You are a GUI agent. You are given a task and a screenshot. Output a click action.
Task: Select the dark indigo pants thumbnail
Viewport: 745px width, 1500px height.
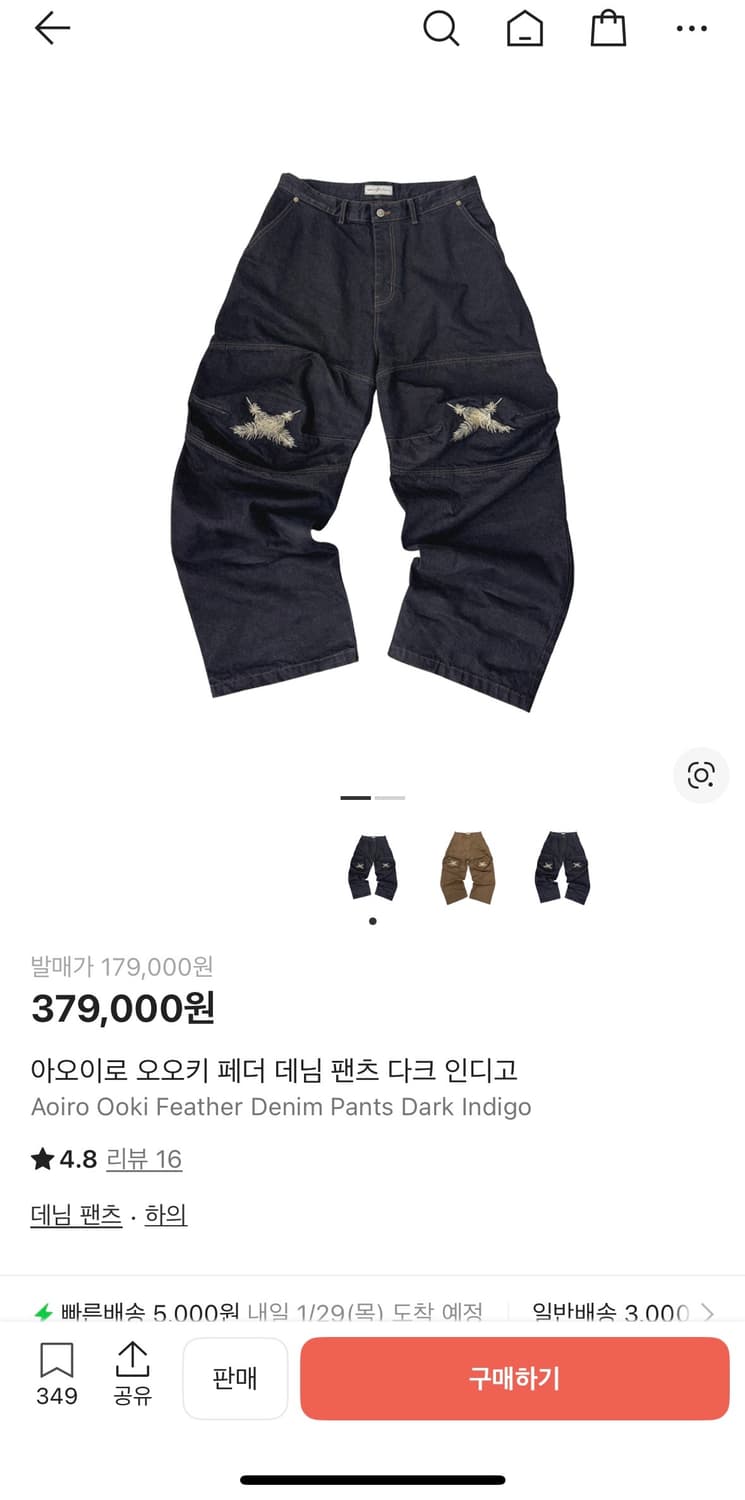[x=372, y=866]
